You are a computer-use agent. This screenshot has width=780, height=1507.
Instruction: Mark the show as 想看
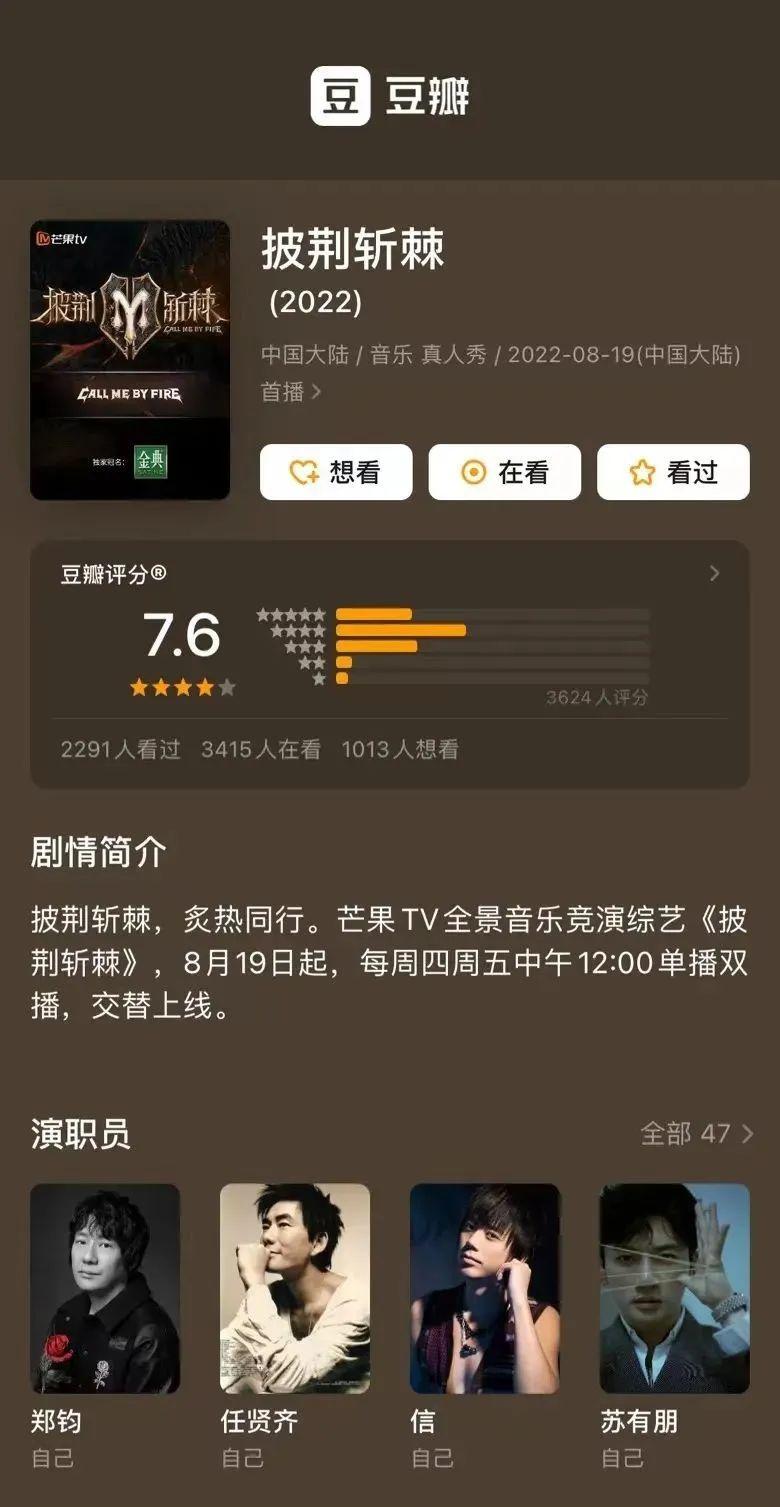pyautogui.click(x=336, y=472)
